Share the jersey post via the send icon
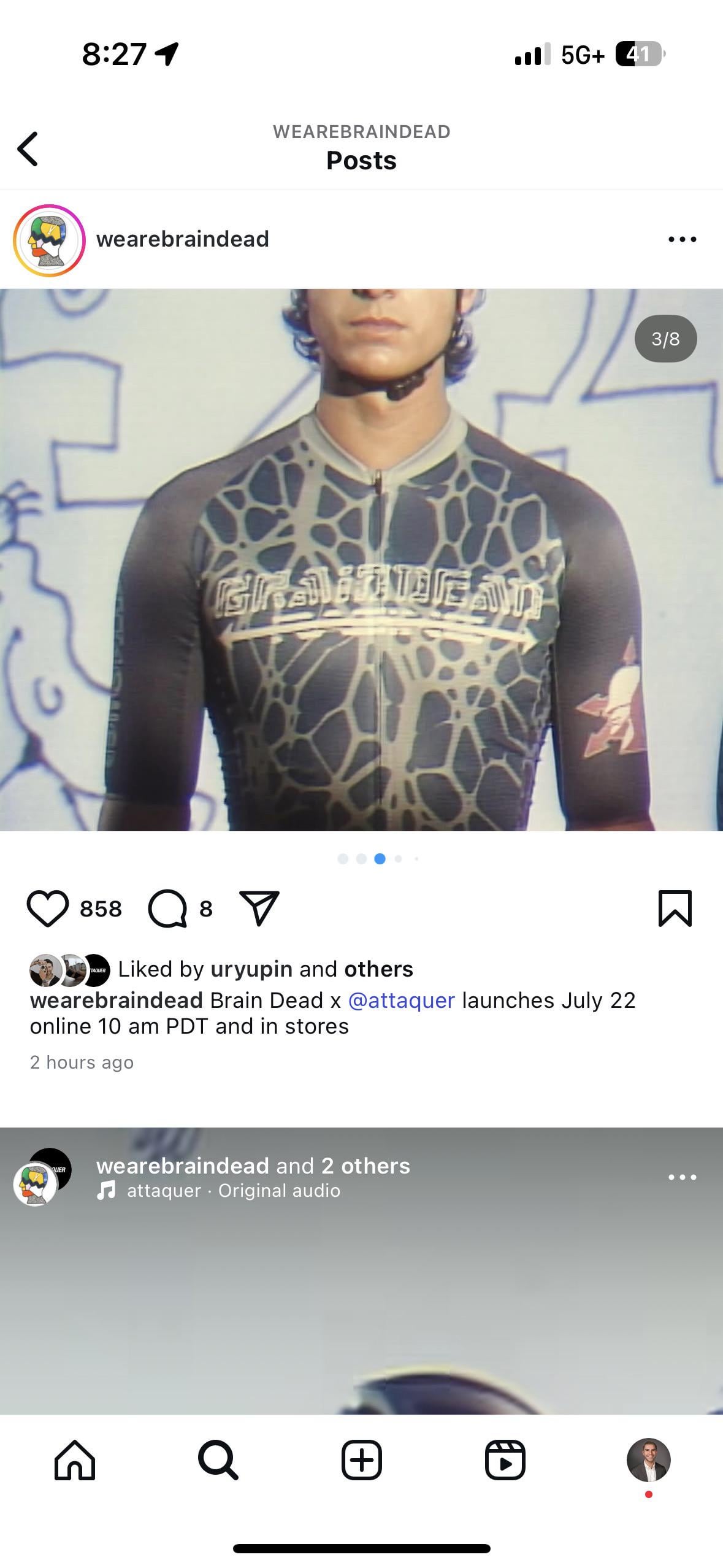Screen dimensions: 723x1568 pyautogui.click(x=259, y=909)
